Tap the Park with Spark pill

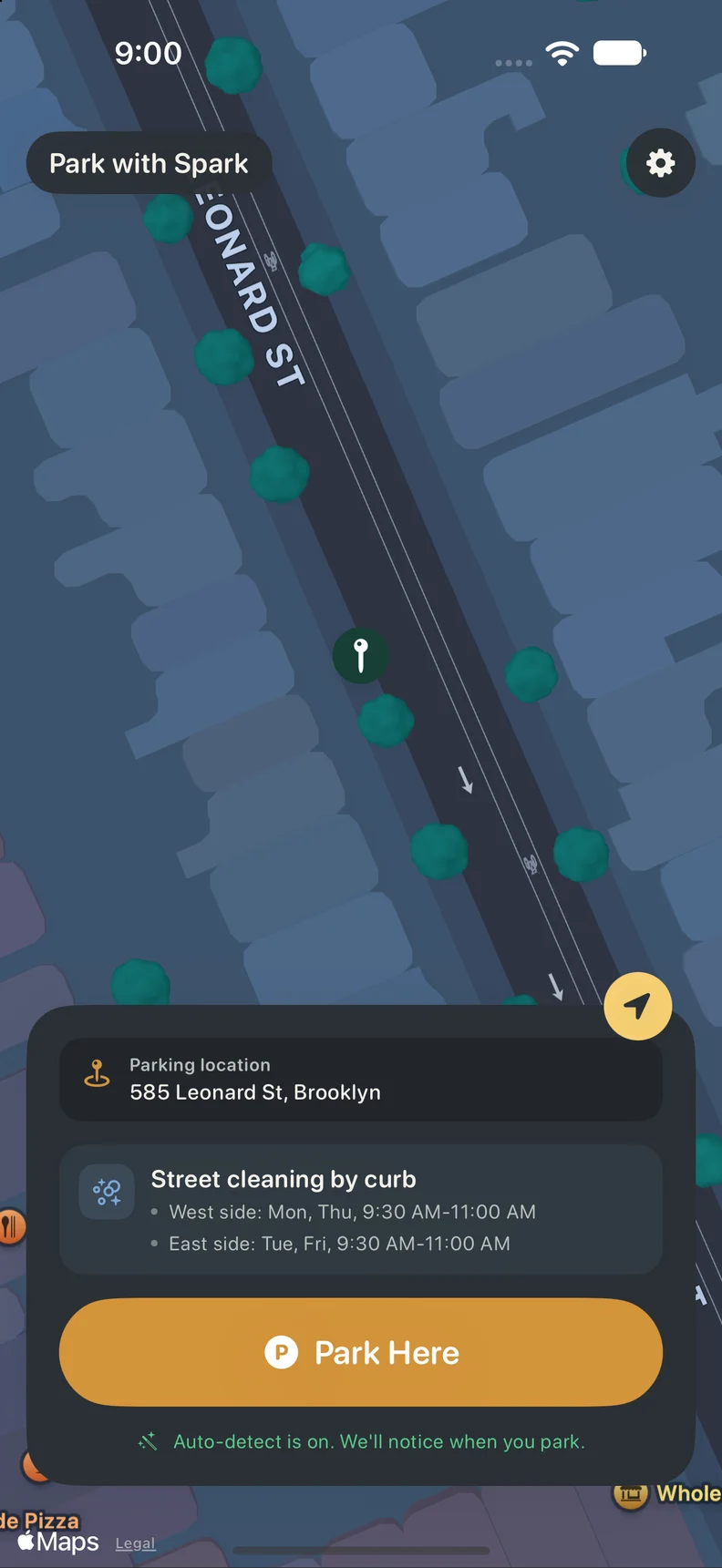point(149,164)
